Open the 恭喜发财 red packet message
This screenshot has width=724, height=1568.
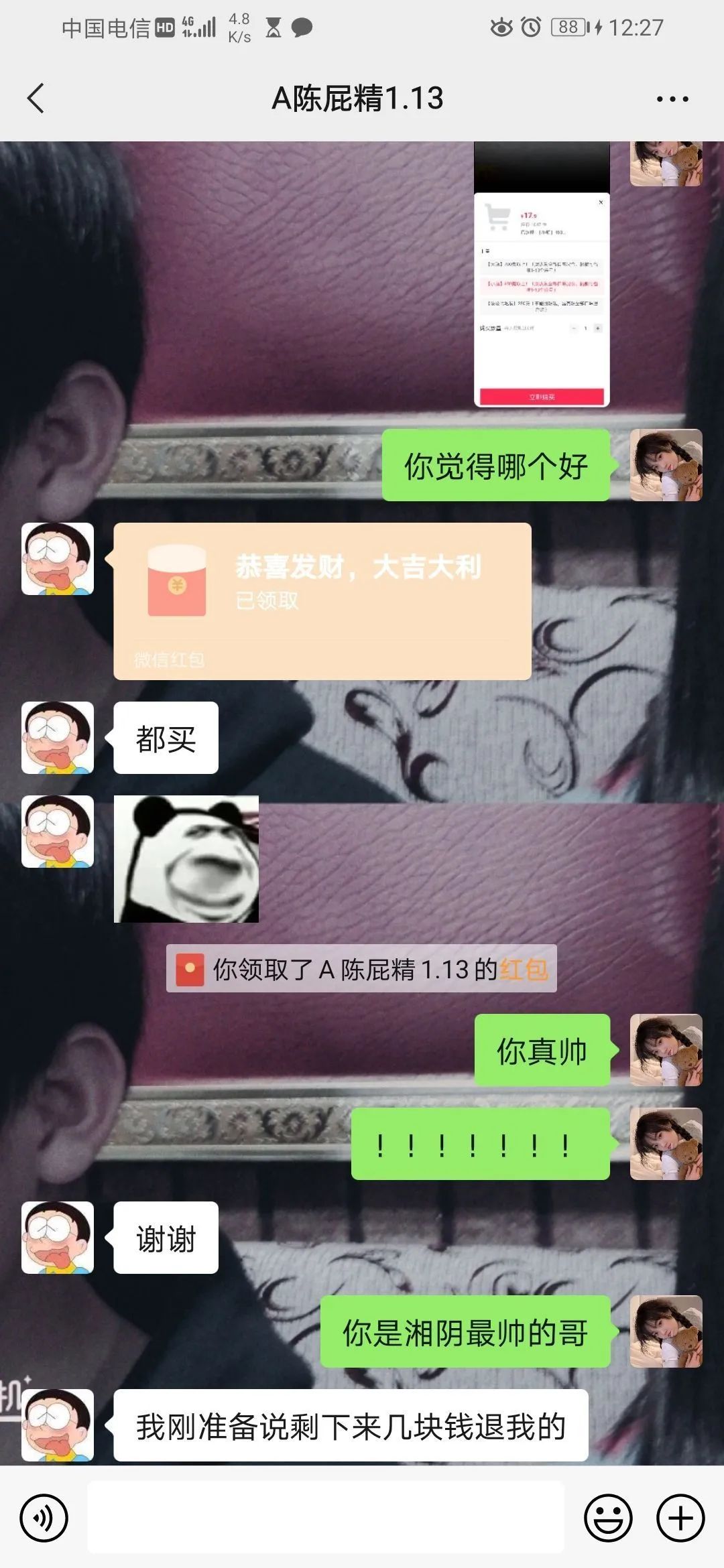click(x=322, y=600)
